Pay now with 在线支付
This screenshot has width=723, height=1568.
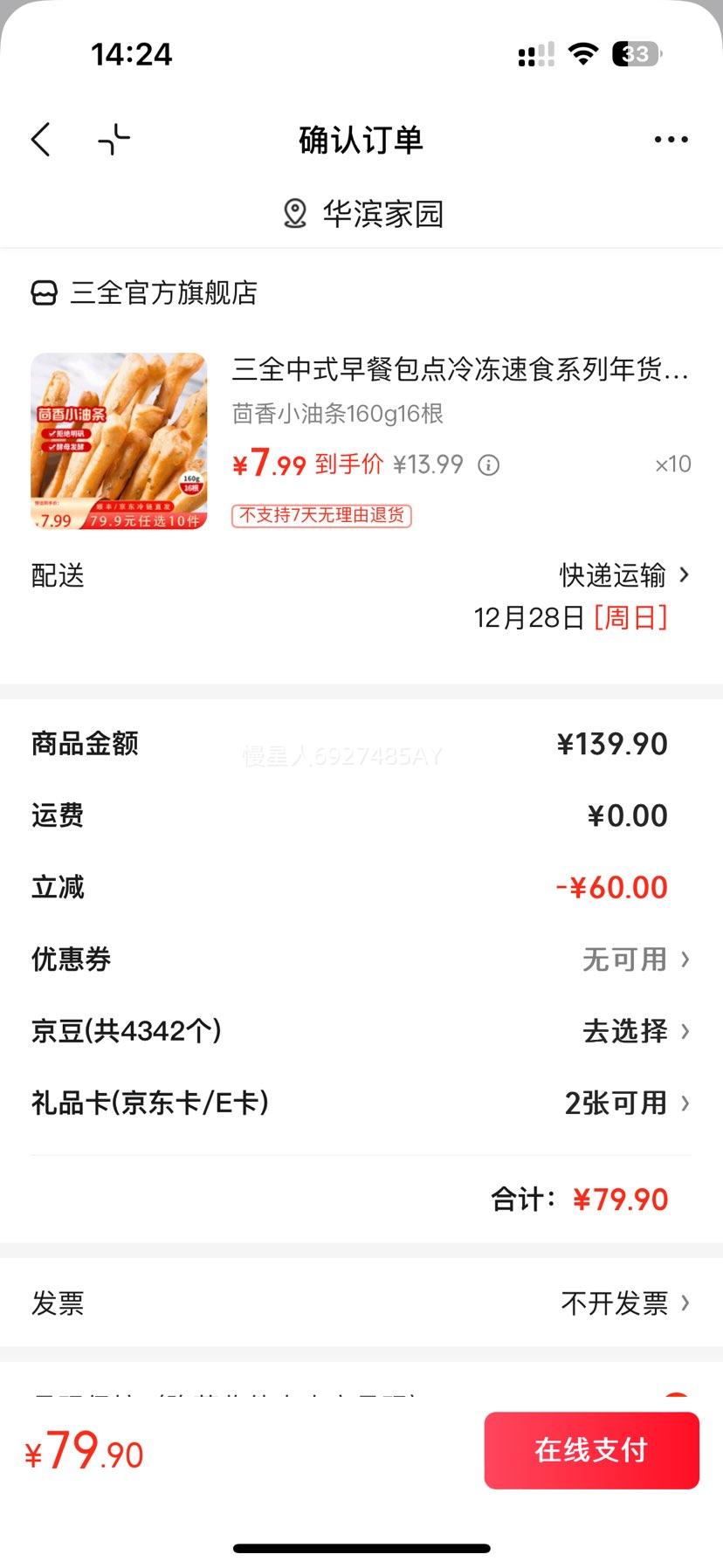click(x=591, y=1450)
